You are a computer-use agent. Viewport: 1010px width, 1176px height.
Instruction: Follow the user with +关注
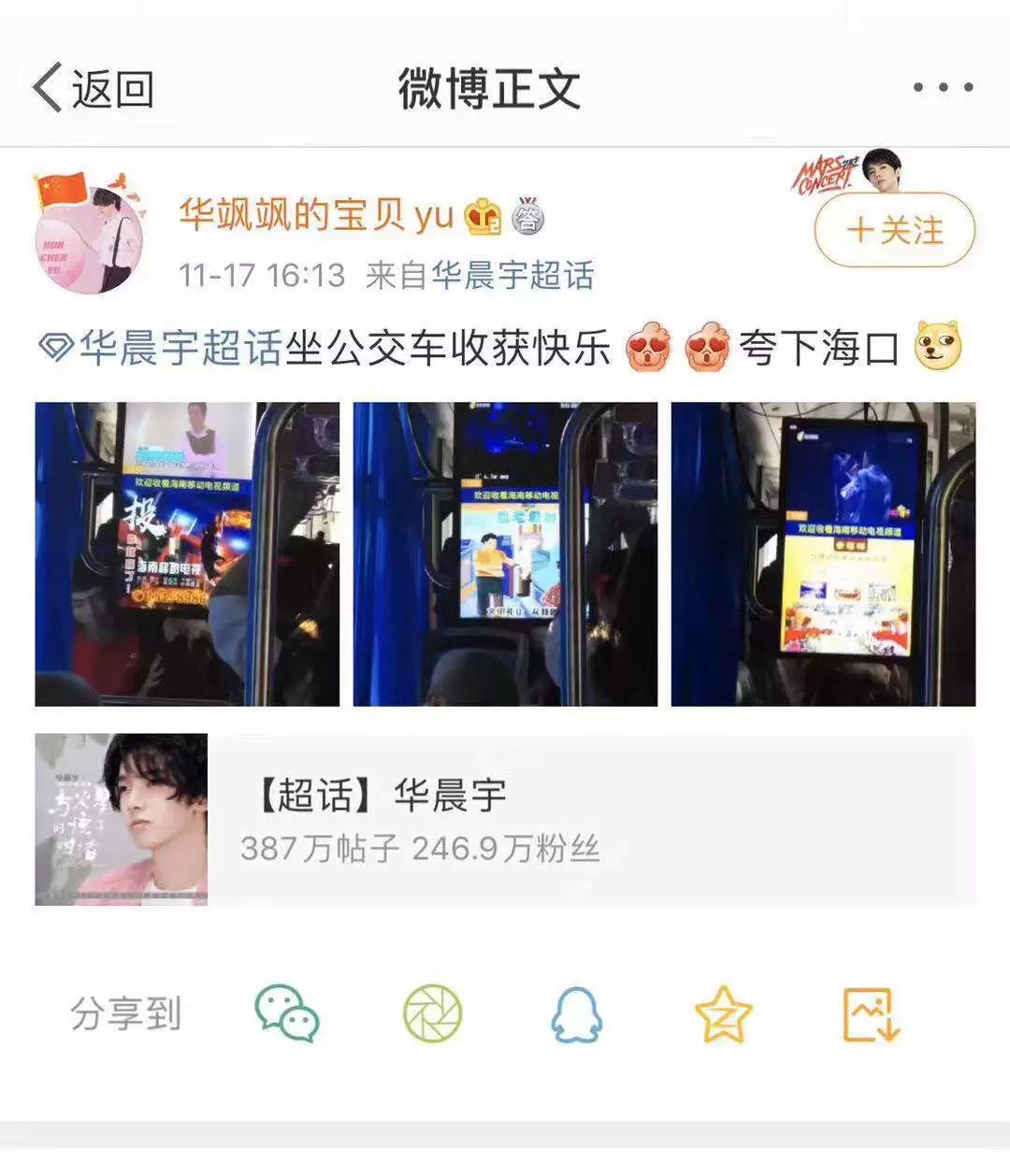pos(895,230)
